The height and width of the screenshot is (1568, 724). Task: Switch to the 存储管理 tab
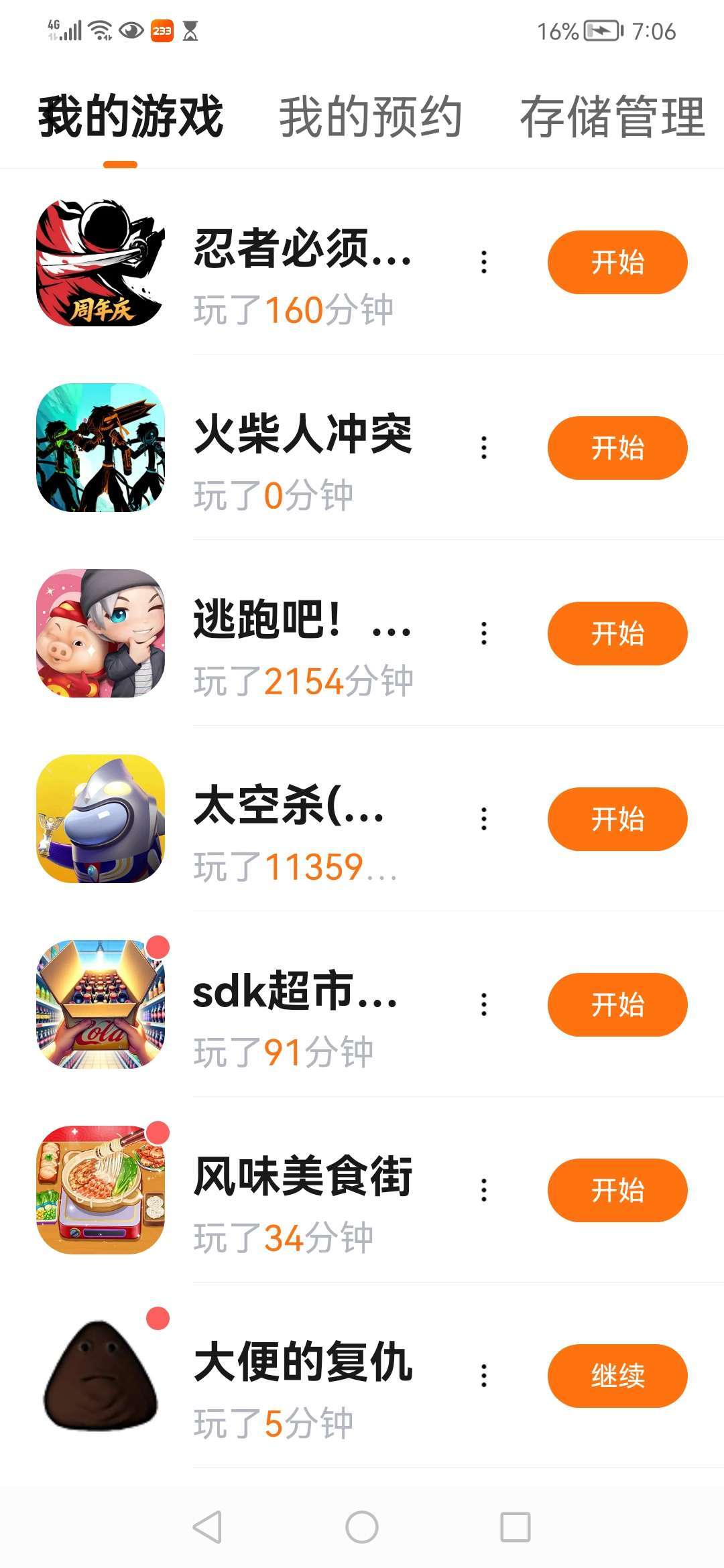pos(612,117)
